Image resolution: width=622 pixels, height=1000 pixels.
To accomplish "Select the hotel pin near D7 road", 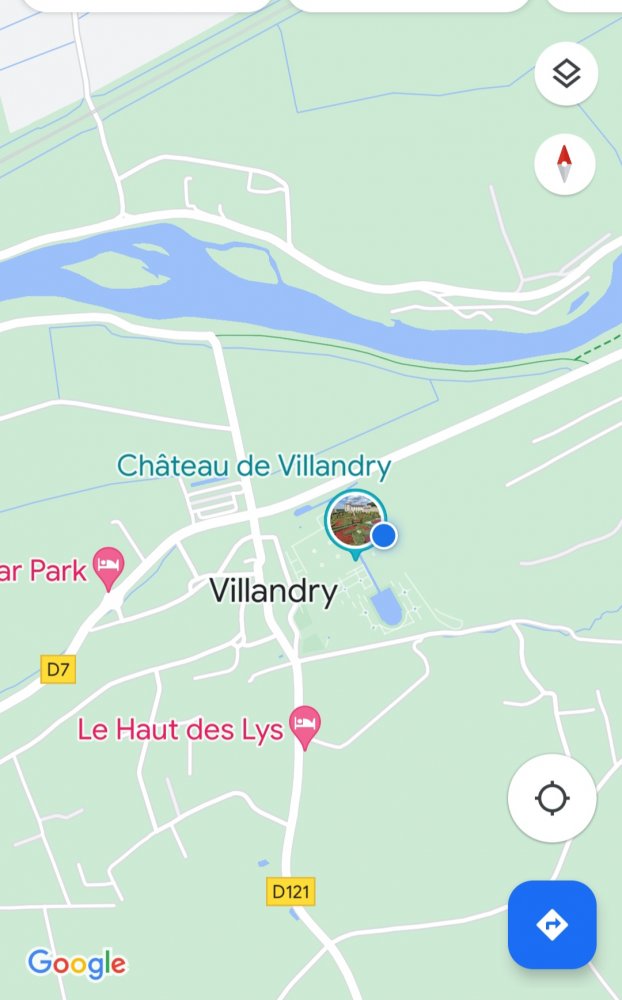I will click(108, 568).
